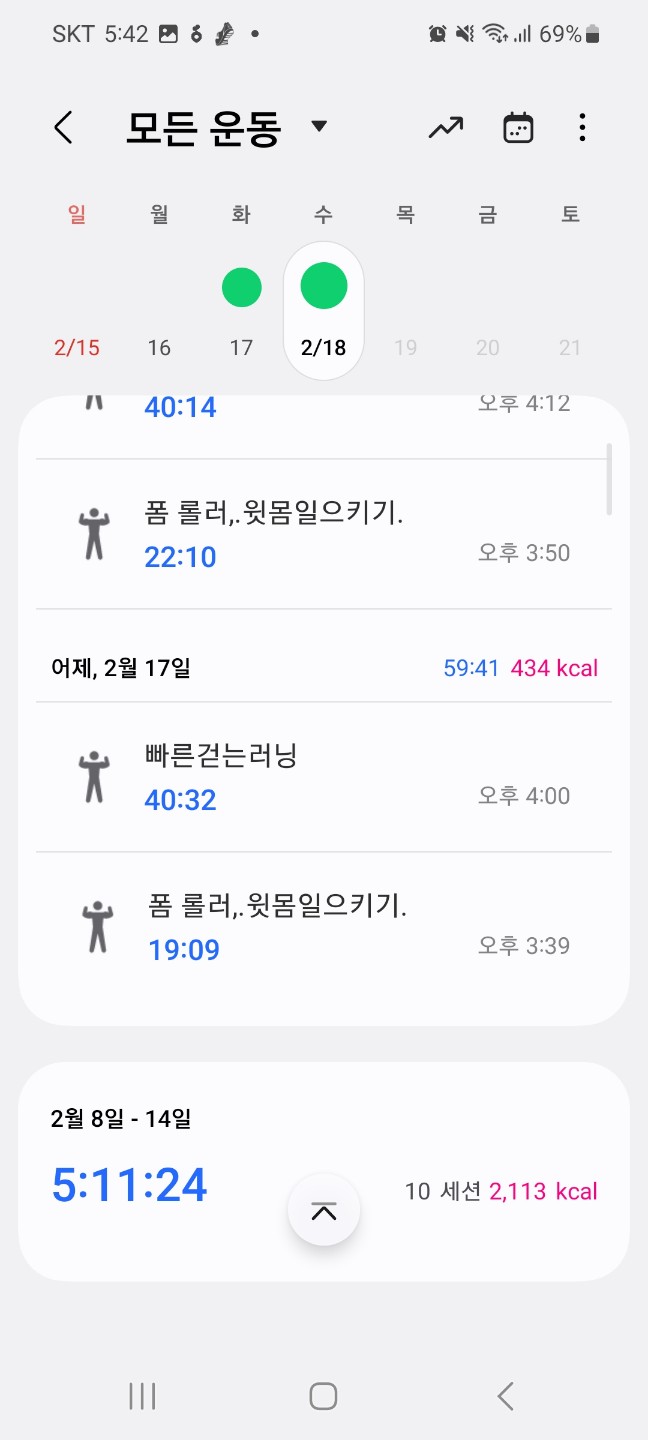Open the exercise trends chart

(x=446, y=128)
